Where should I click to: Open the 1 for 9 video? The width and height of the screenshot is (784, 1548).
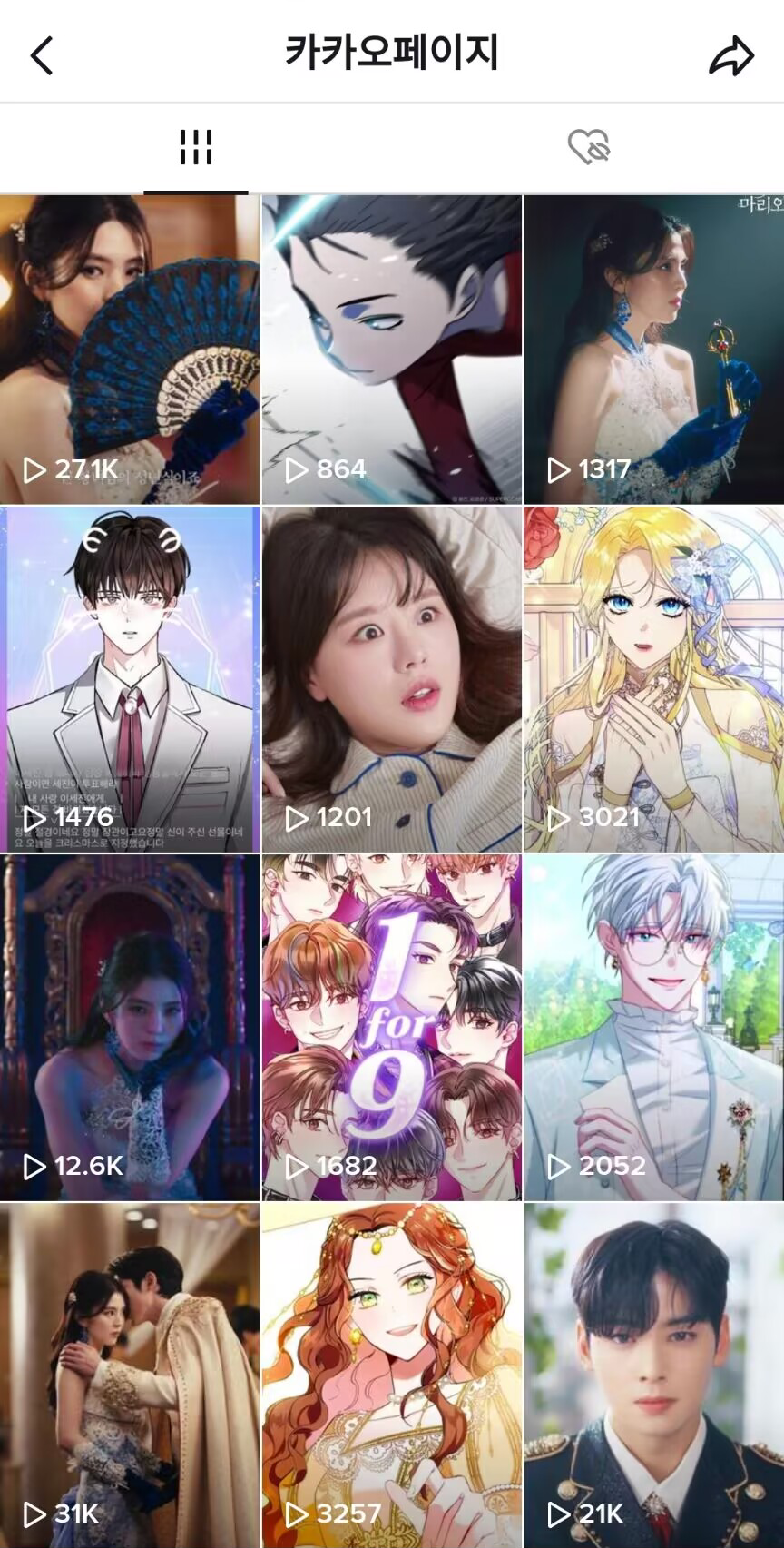click(391, 1027)
